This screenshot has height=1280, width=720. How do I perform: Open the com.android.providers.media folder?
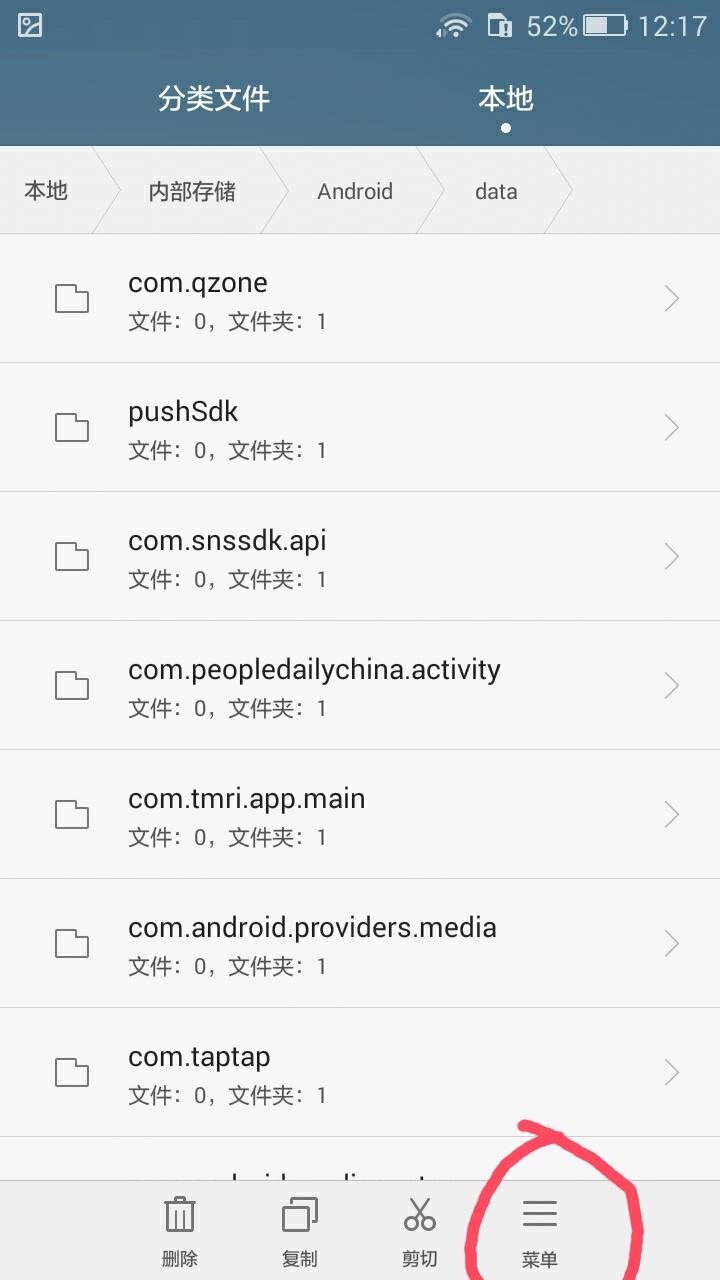pyautogui.click(x=360, y=944)
